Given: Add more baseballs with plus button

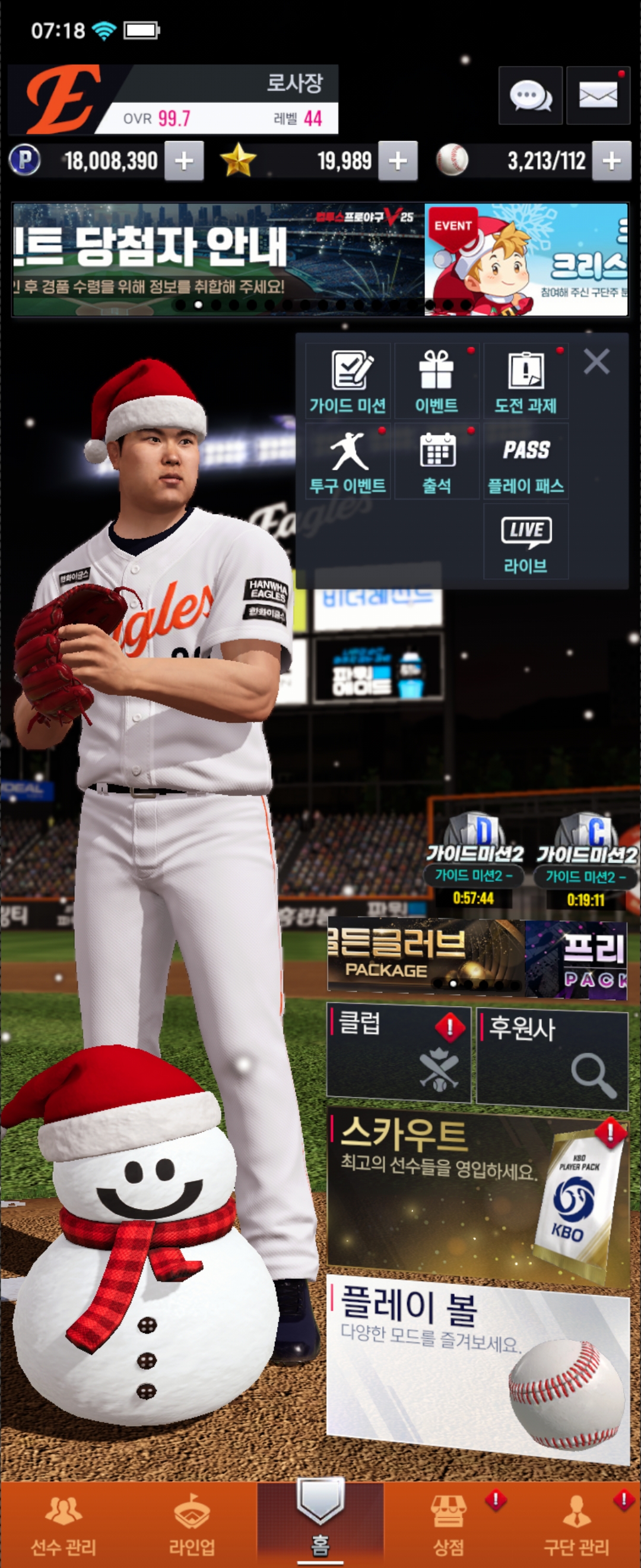Looking at the screenshot, I should pos(611,162).
